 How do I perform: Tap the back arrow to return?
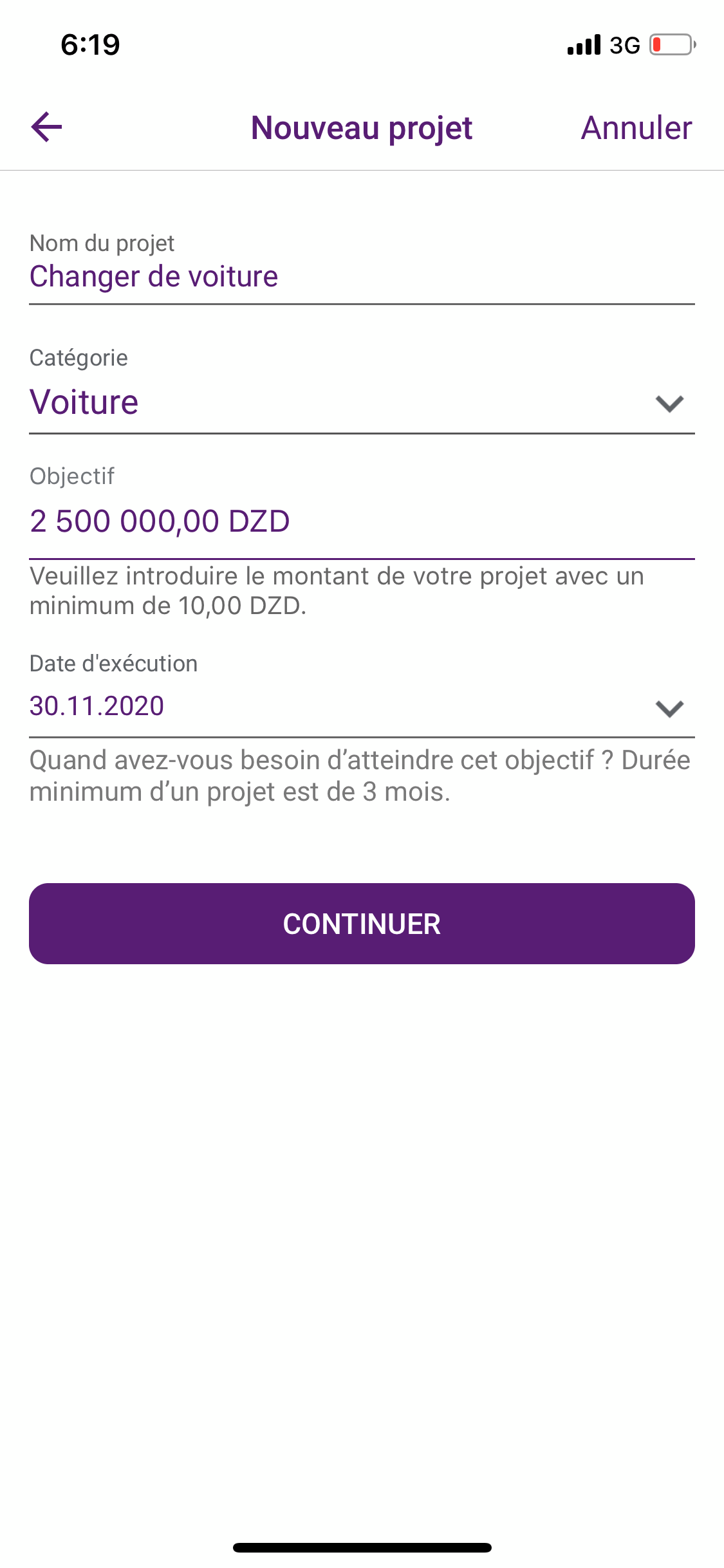click(46, 127)
